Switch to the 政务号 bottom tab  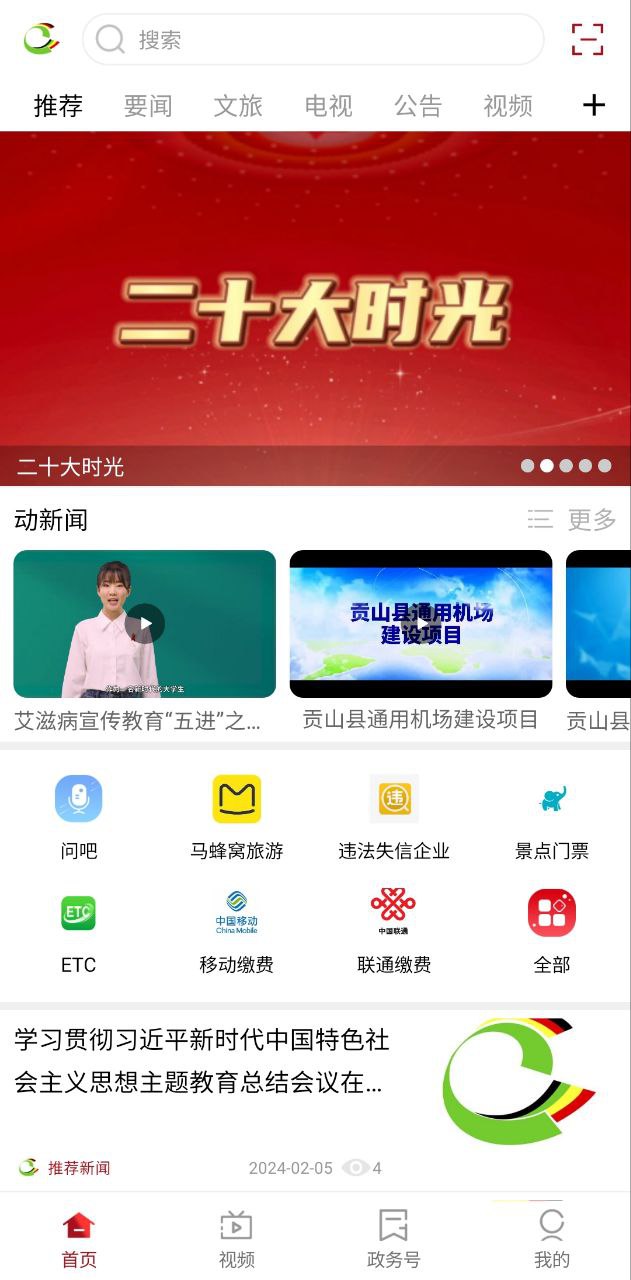(x=394, y=1238)
